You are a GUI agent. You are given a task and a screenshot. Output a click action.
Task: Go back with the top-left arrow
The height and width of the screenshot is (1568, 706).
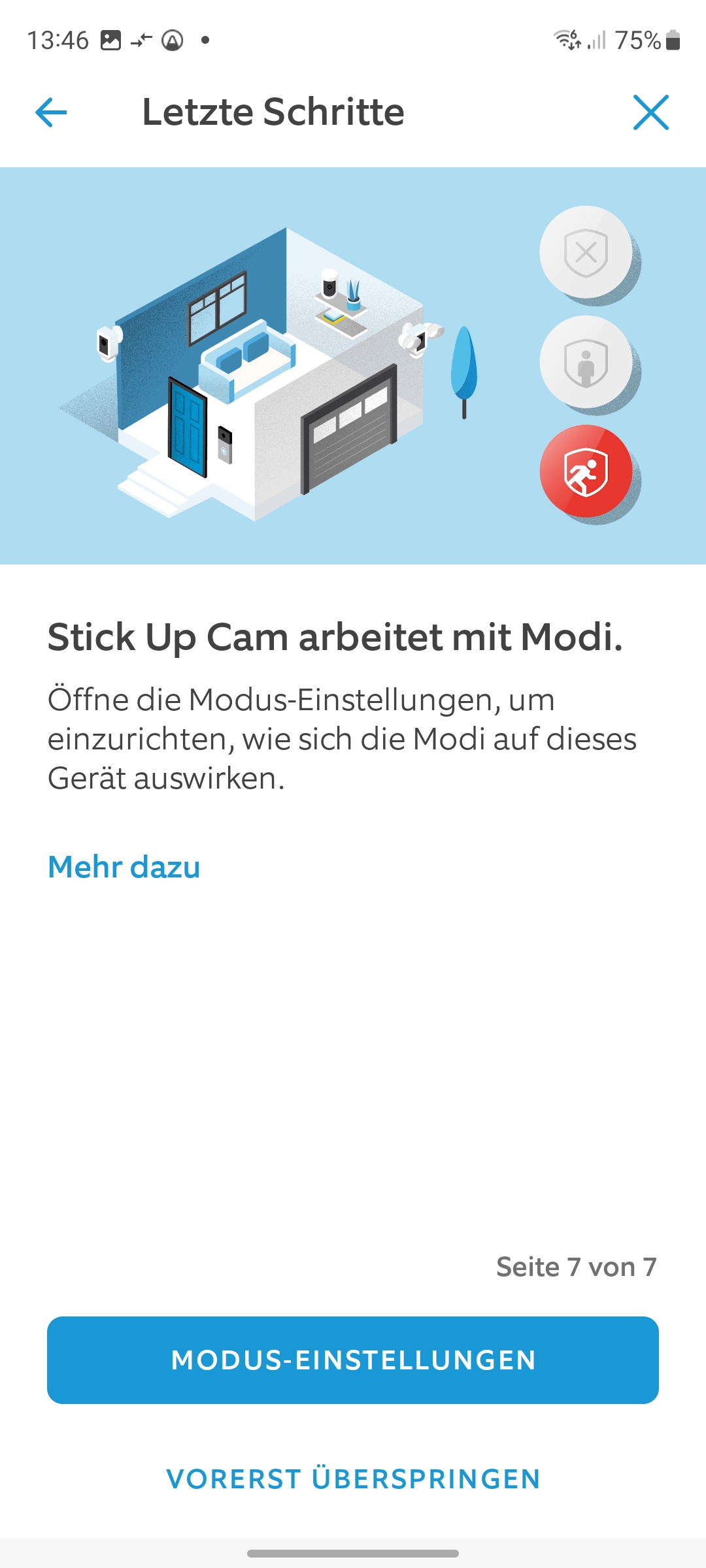tap(51, 112)
